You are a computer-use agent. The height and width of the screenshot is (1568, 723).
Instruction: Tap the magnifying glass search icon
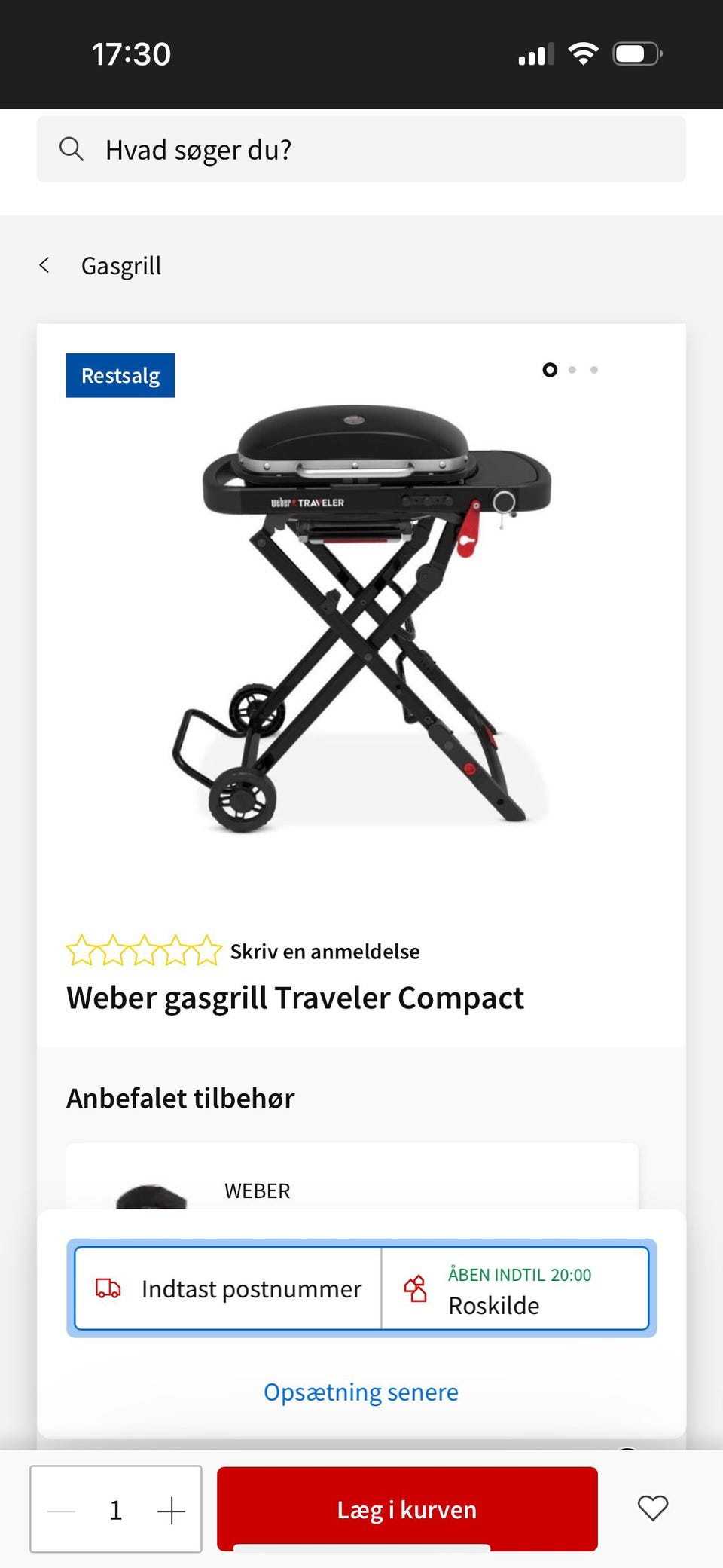point(72,148)
